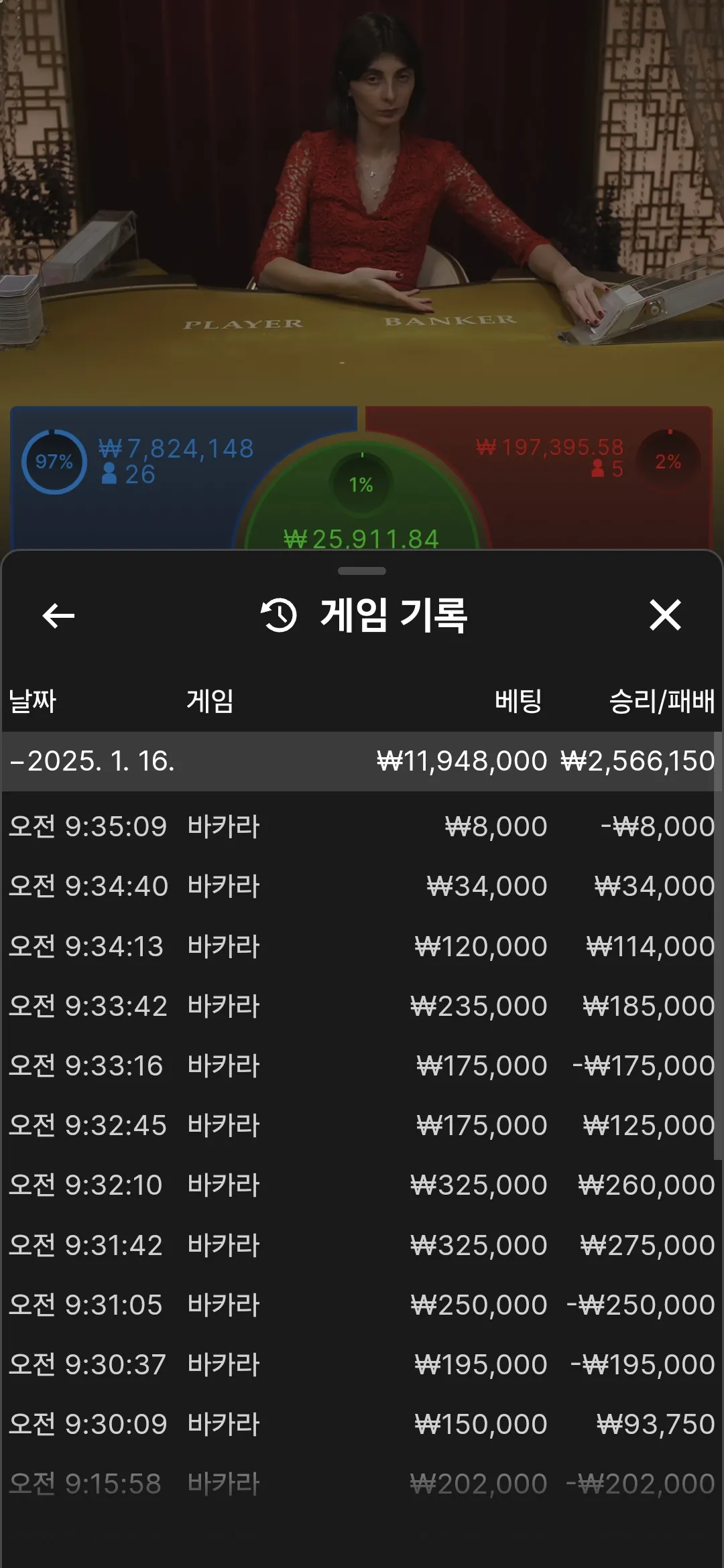Open the 오전 9:30:37 바카라 record
724x1568 pixels.
(361, 1364)
